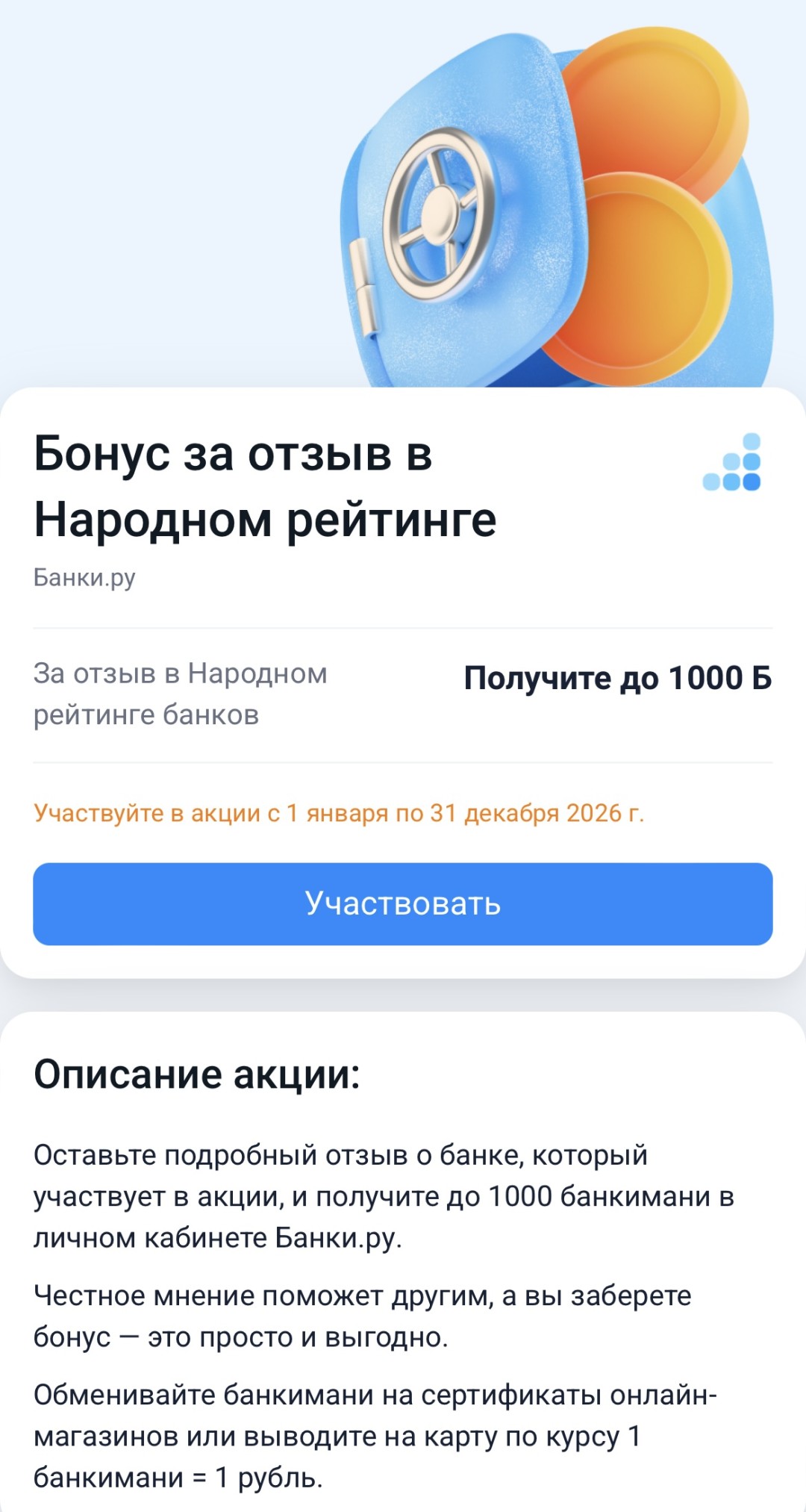
Task: Select the description card below Участвовать
Action: (403, 1269)
